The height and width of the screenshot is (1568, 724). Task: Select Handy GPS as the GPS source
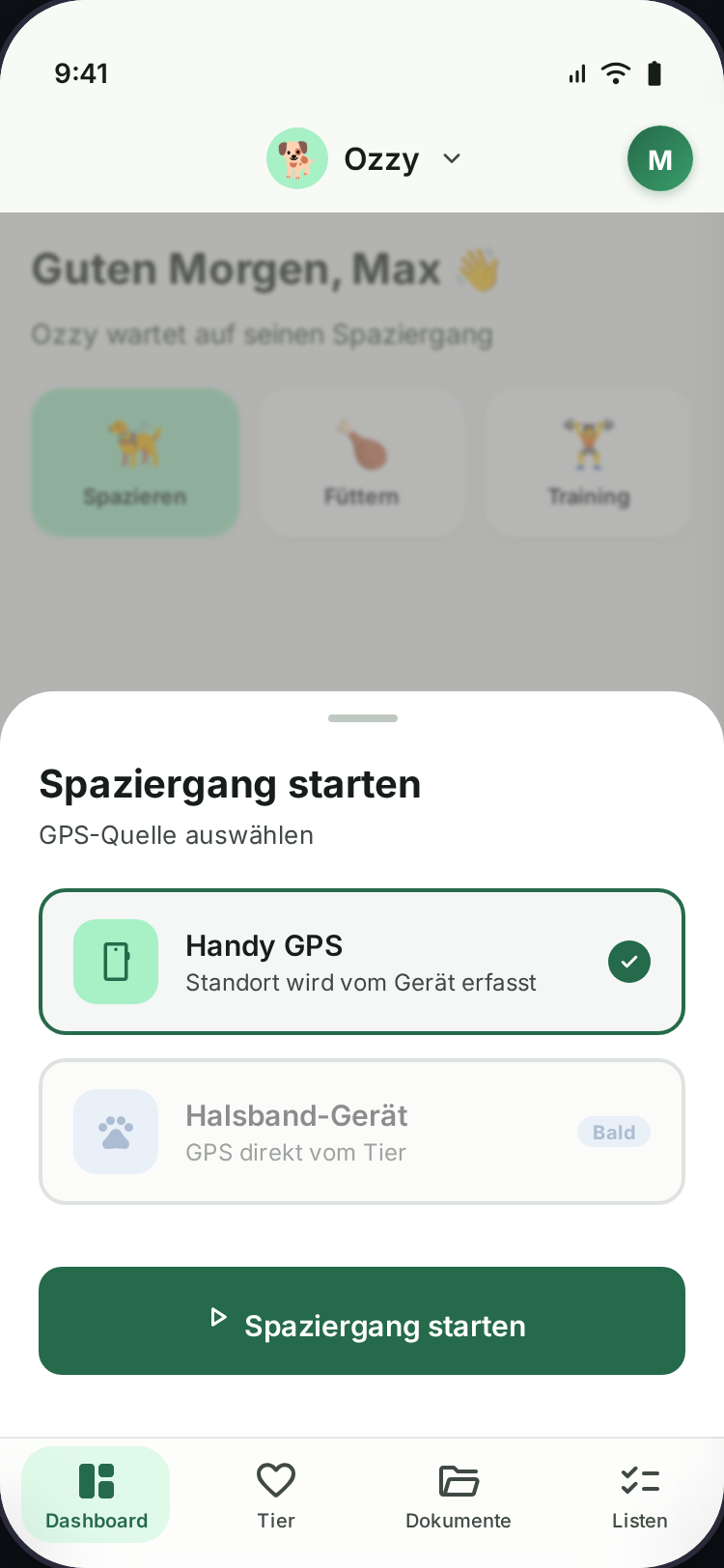click(x=362, y=962)
